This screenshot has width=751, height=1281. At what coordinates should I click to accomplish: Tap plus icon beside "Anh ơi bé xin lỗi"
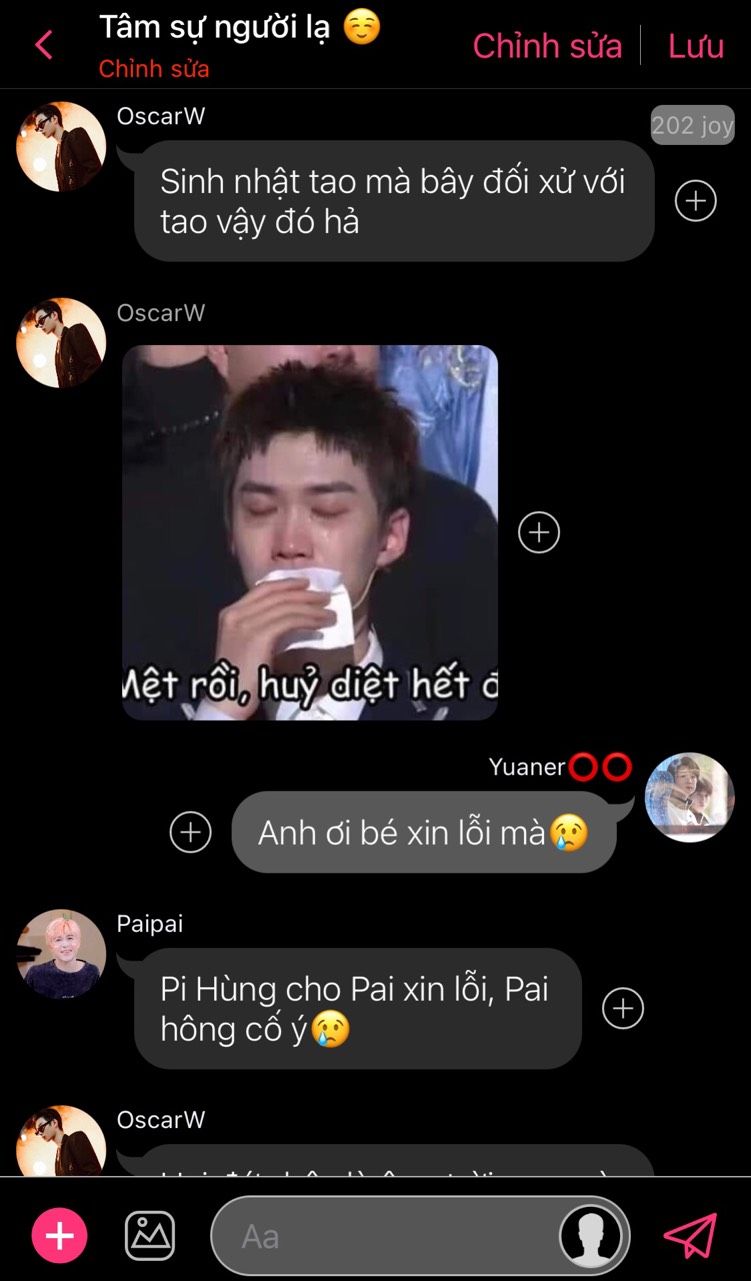click(191, 832)
